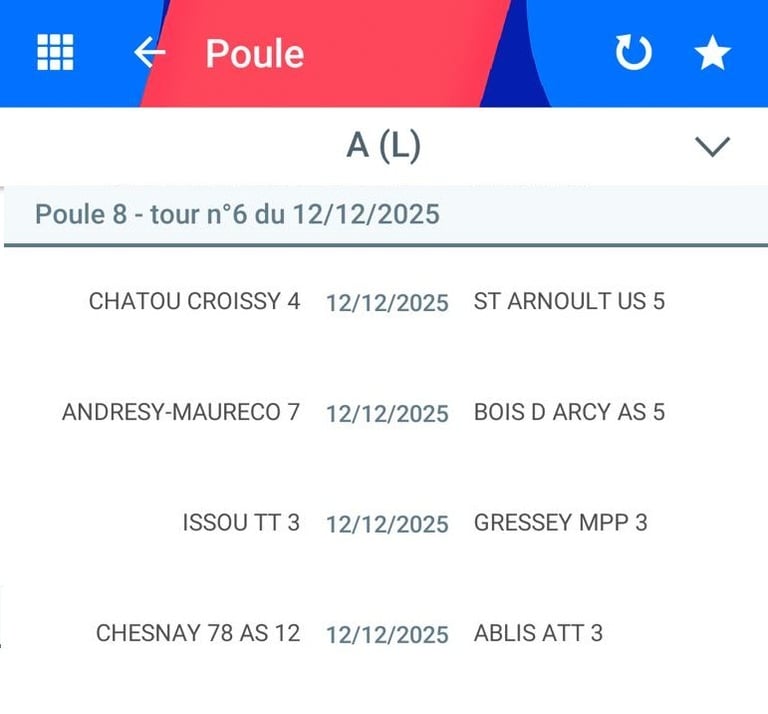The width and height of the screenshot is (768, 714).
Task: Go back with the arrow icon
Action: [x=149, y=52]
